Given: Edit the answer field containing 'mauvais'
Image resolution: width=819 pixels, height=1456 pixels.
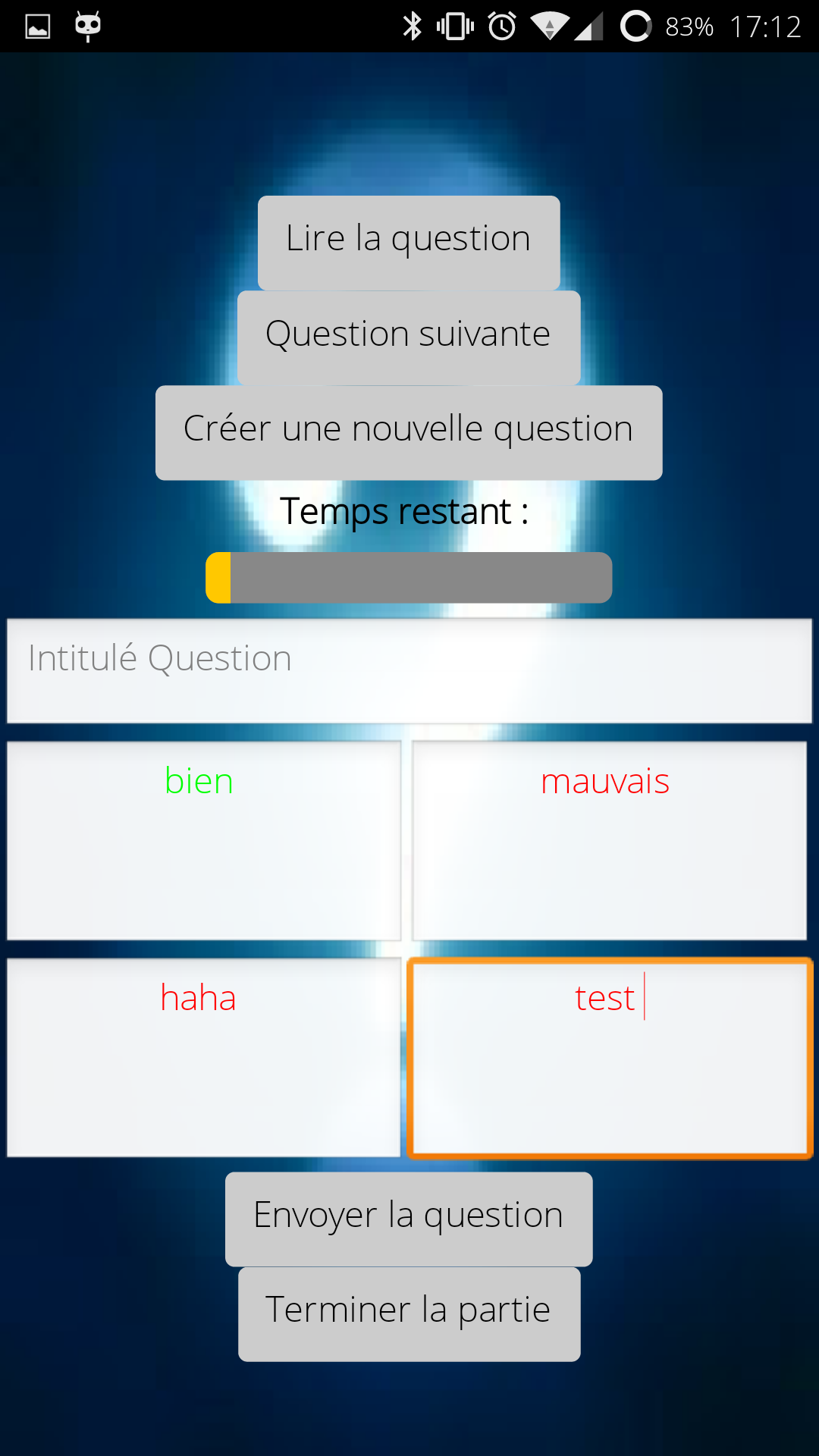Looking at the screenshot, I should (x=609, y=840).
